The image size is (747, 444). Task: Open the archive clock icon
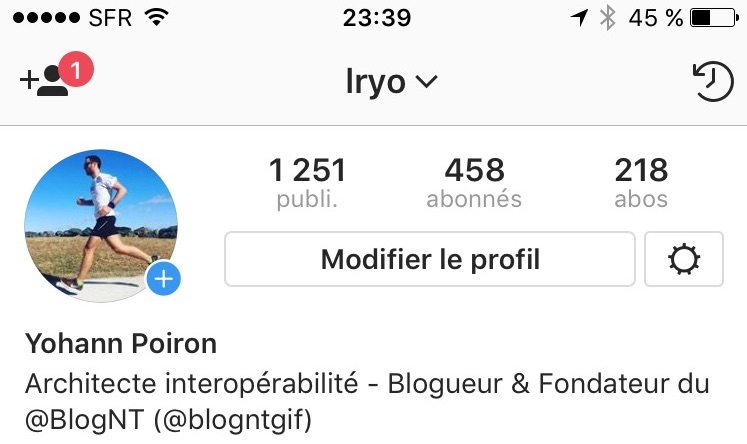click(x=711, y=82)
